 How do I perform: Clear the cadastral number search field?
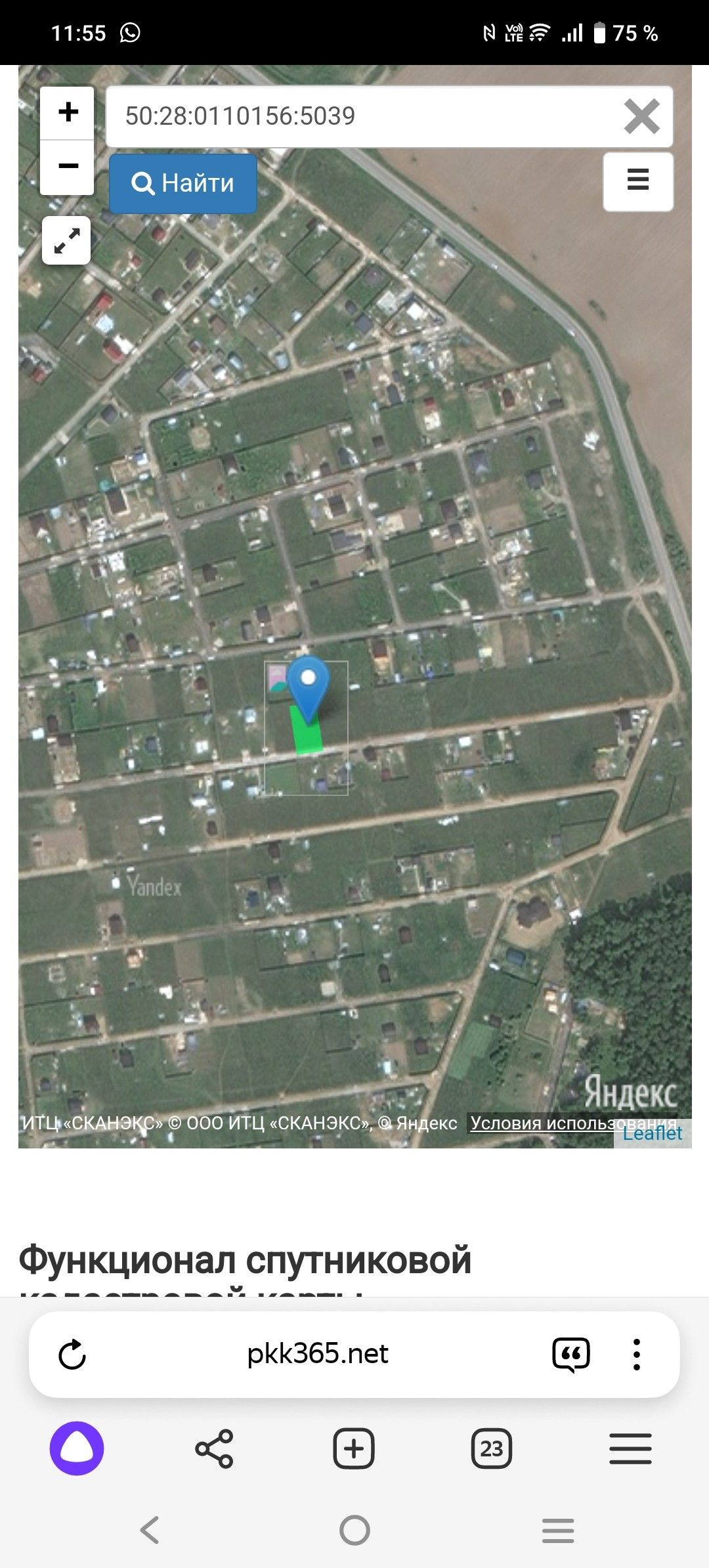(x=641, y=117)
